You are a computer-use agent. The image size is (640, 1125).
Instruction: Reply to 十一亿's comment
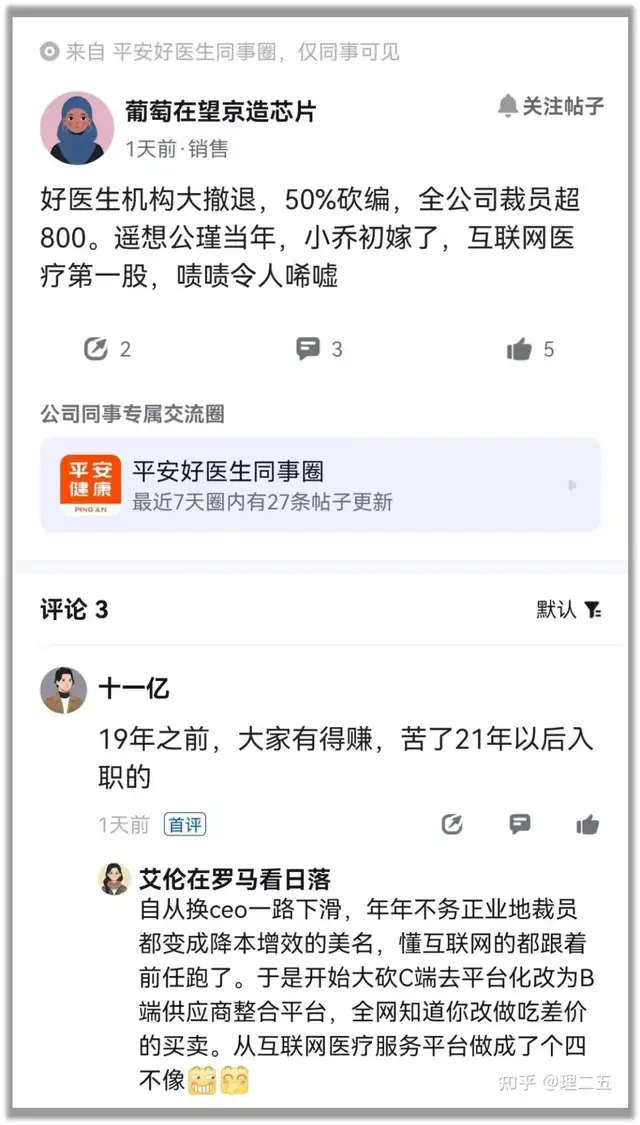(x=520, y=824)
